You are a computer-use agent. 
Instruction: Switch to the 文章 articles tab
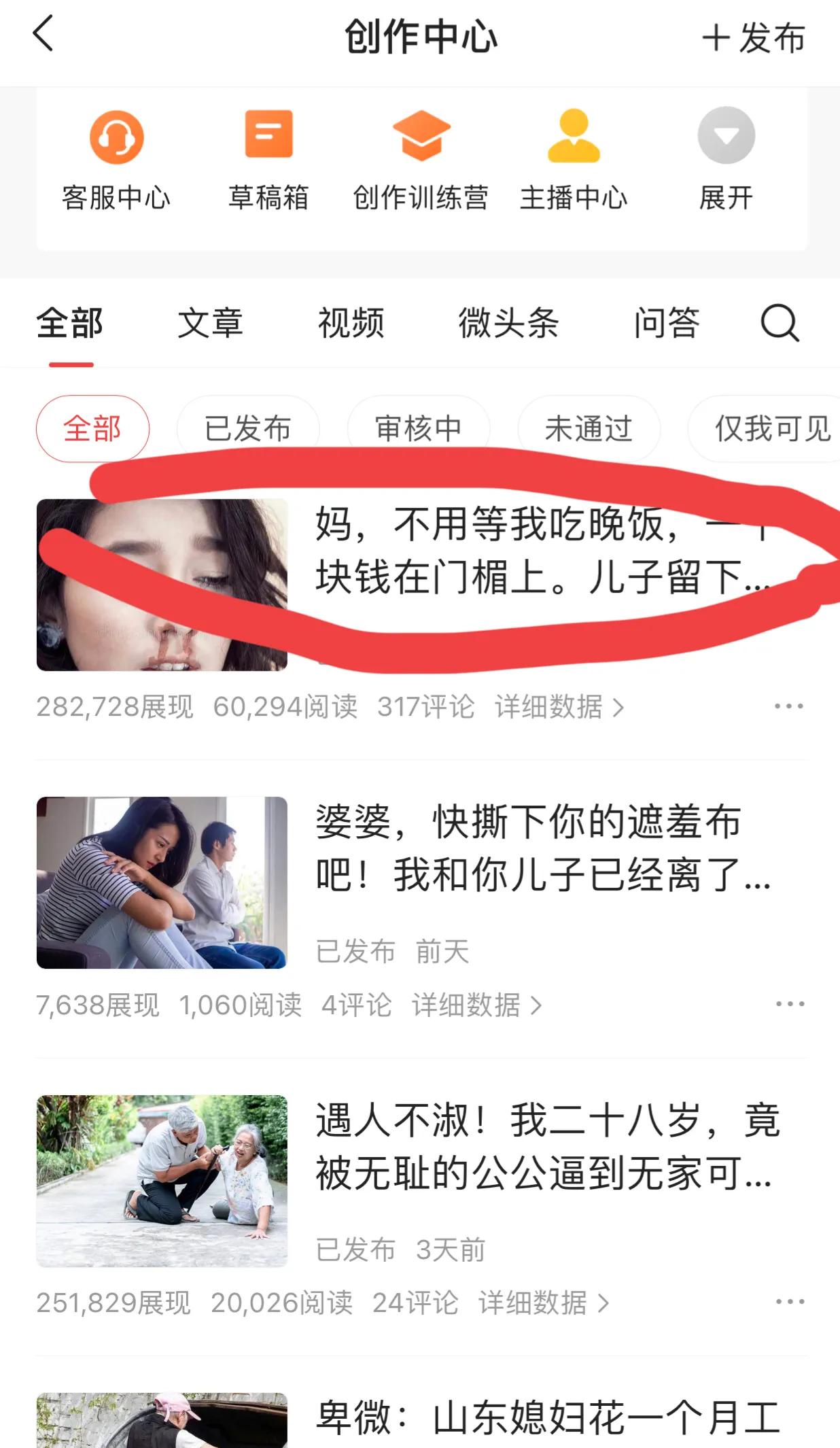coord(211,323)
